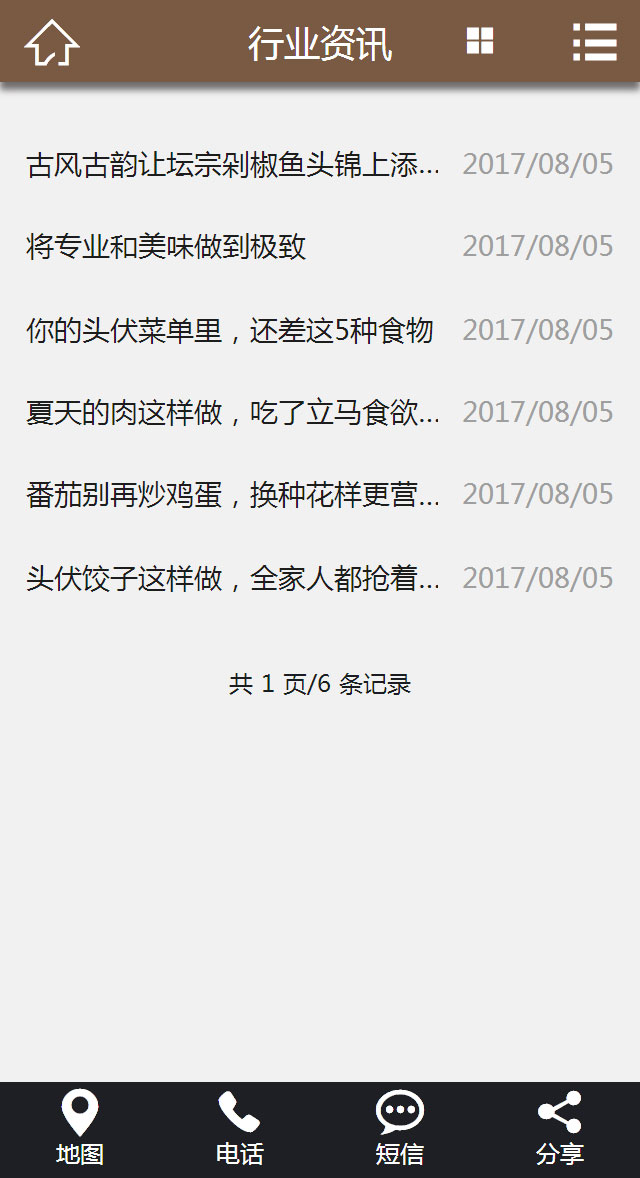The image size is (640, 1178).
Task: Open 你的头伏菜单里，还差这5种食物
Action: (230, 330)
